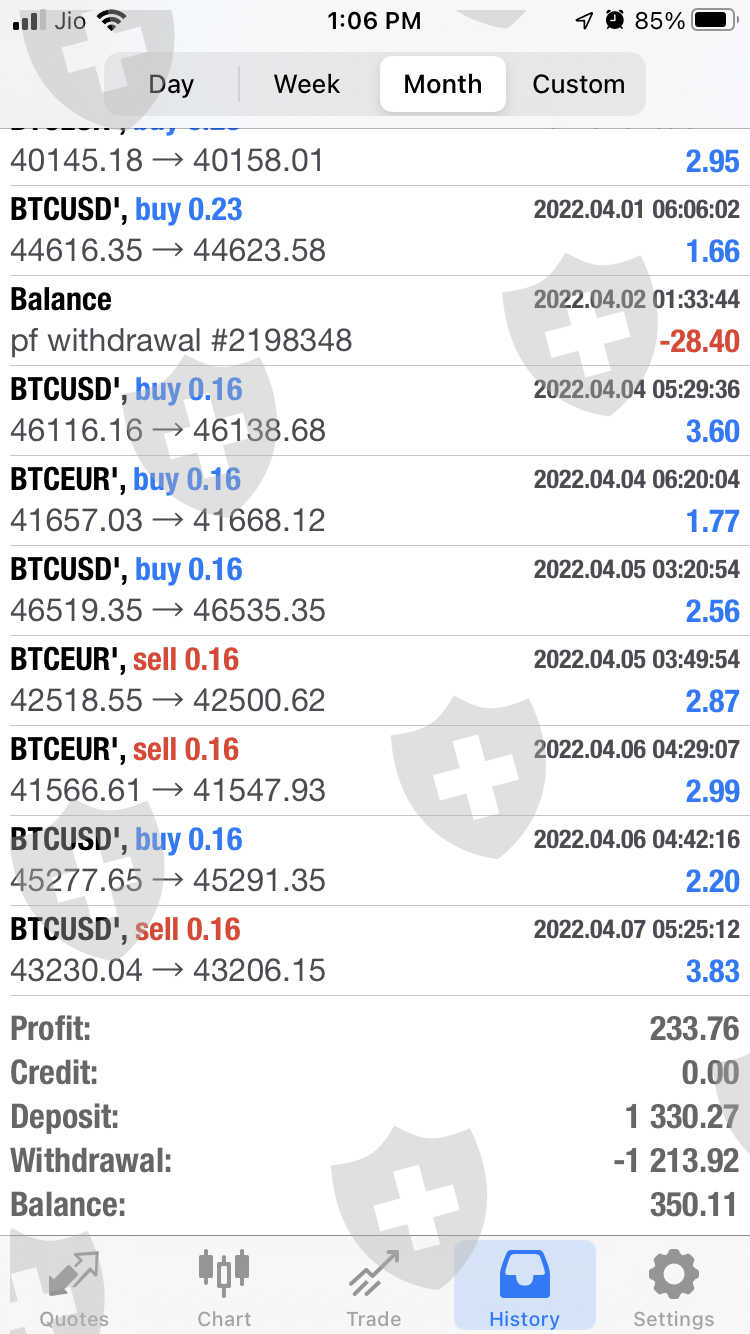Open the Chart tab
The height and width of the screenshot is (1334, 750).
tap(224, 1289)
